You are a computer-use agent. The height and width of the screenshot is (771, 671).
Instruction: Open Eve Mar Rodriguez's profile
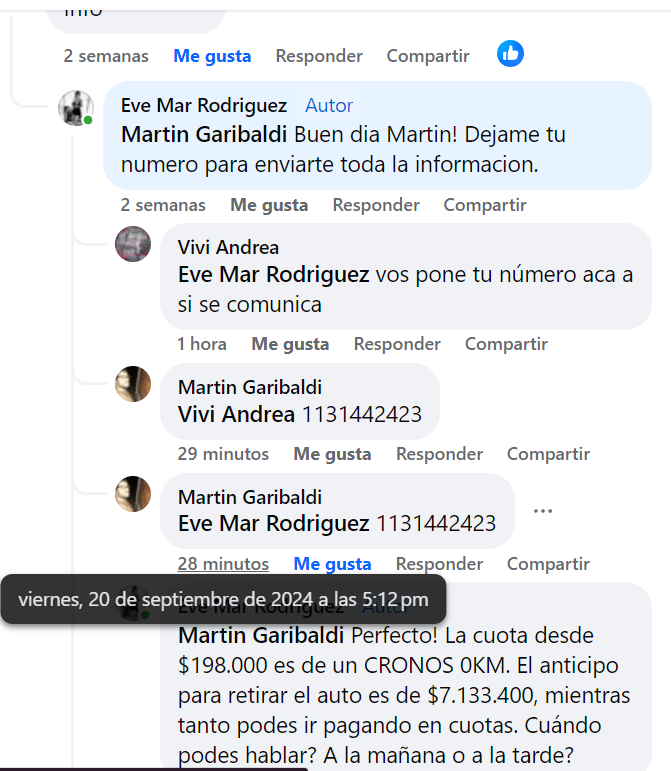click(x=204, y=105)
